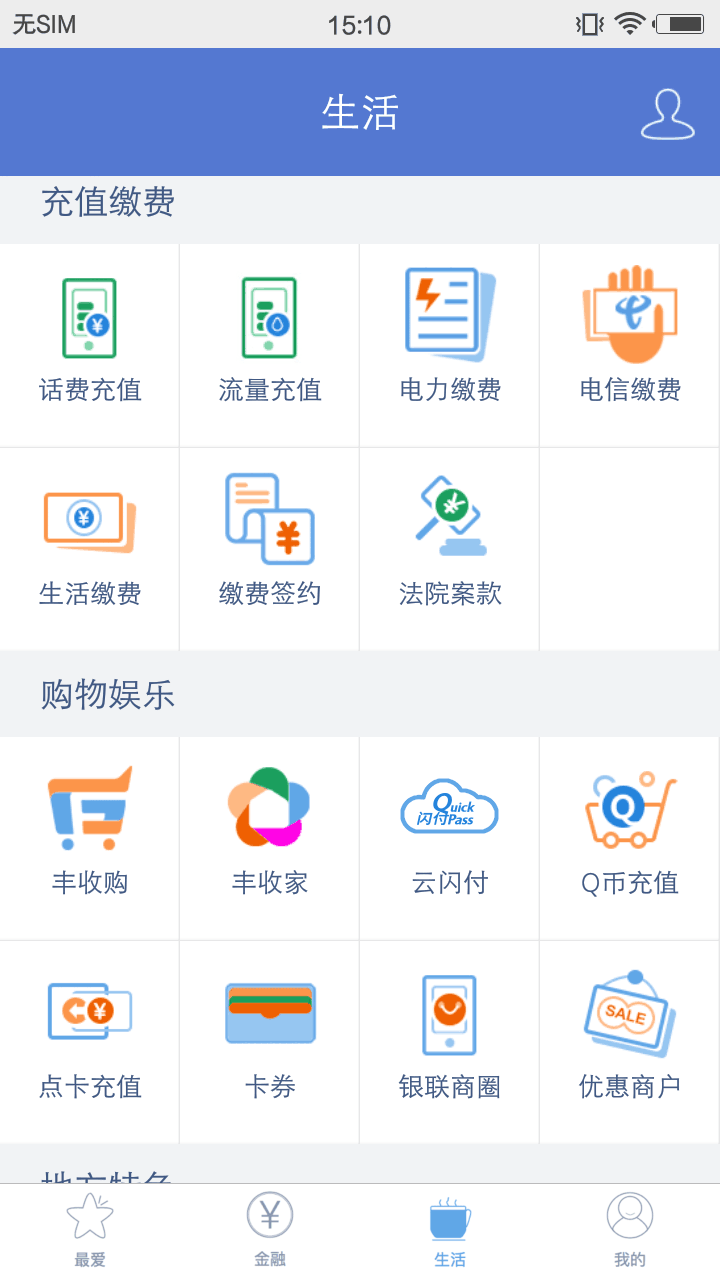Switch to the 最爱 tab
This screenshot has height=1280, width=720.
click(x=90, y=1231)
